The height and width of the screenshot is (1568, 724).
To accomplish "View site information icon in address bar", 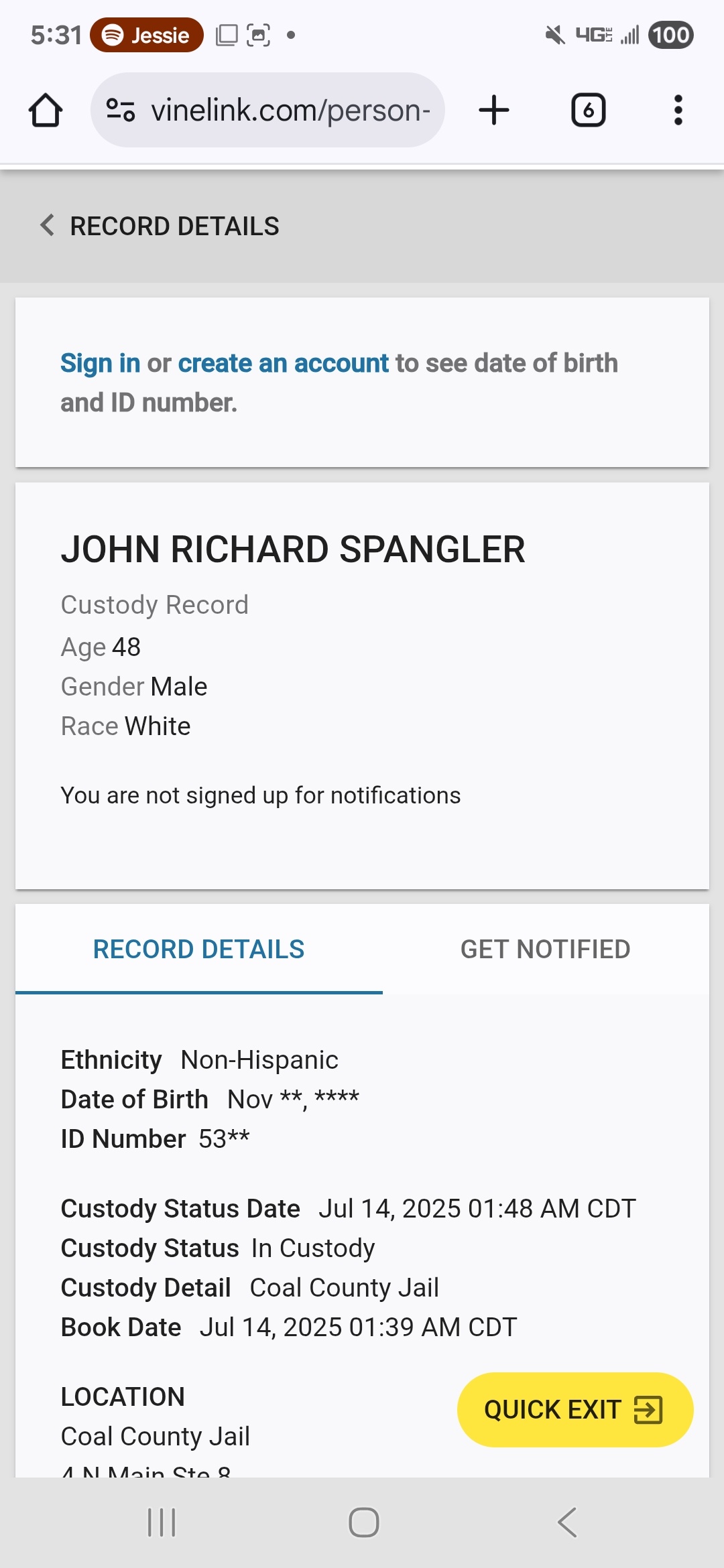I will coord(121,110).
